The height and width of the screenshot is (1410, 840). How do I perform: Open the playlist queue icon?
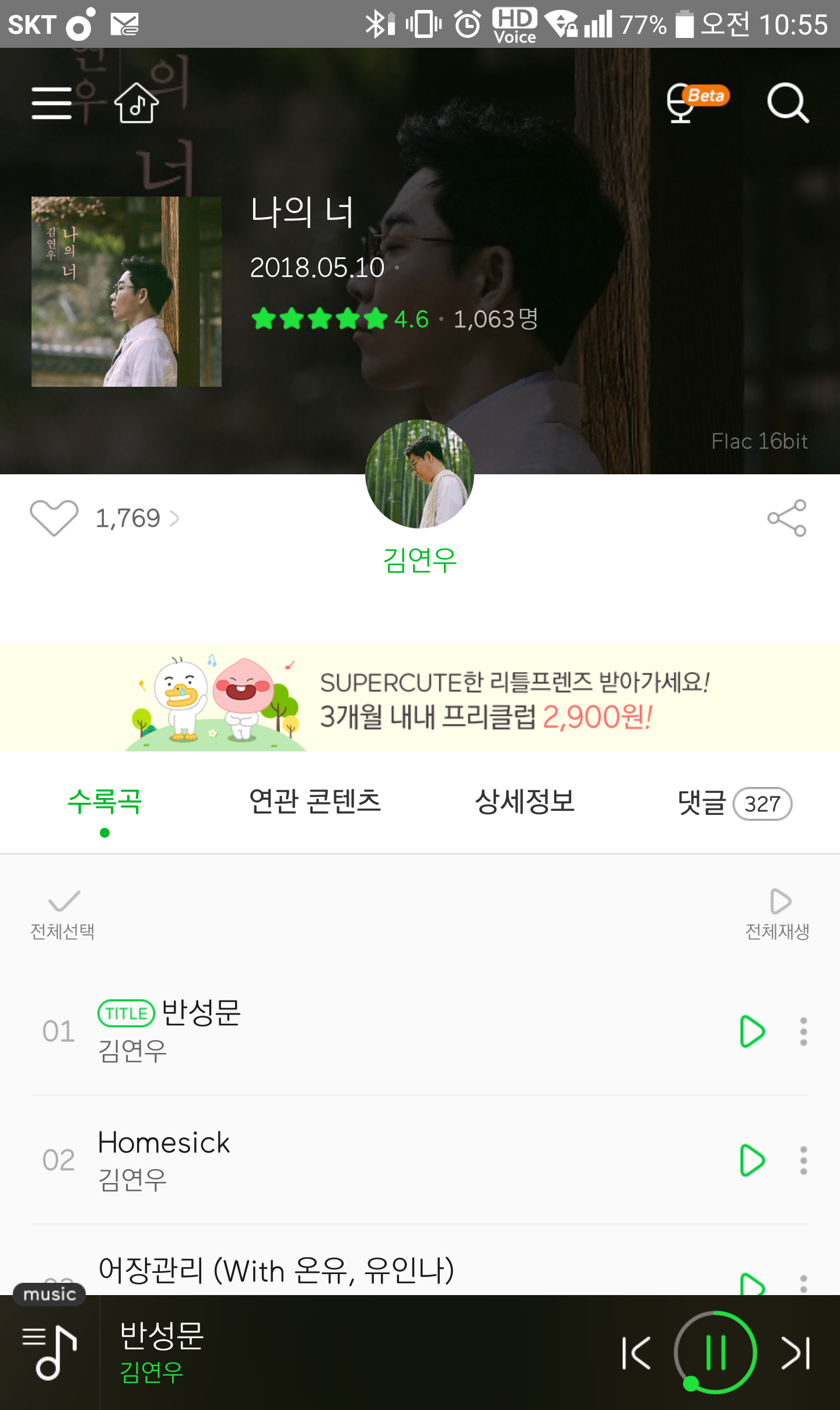(x=49, y=1352)
